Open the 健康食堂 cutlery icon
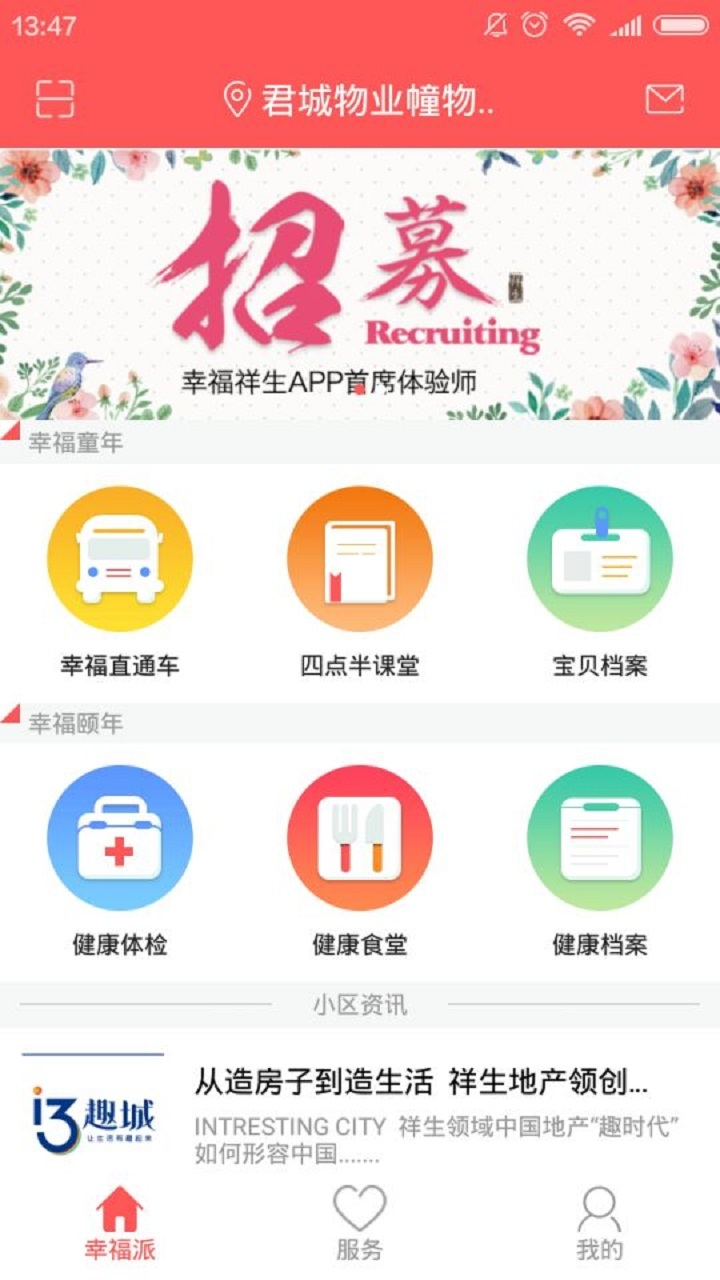The height and width of the screenshot is (1280, 720). pyautogui.click(x=360, y=840)
